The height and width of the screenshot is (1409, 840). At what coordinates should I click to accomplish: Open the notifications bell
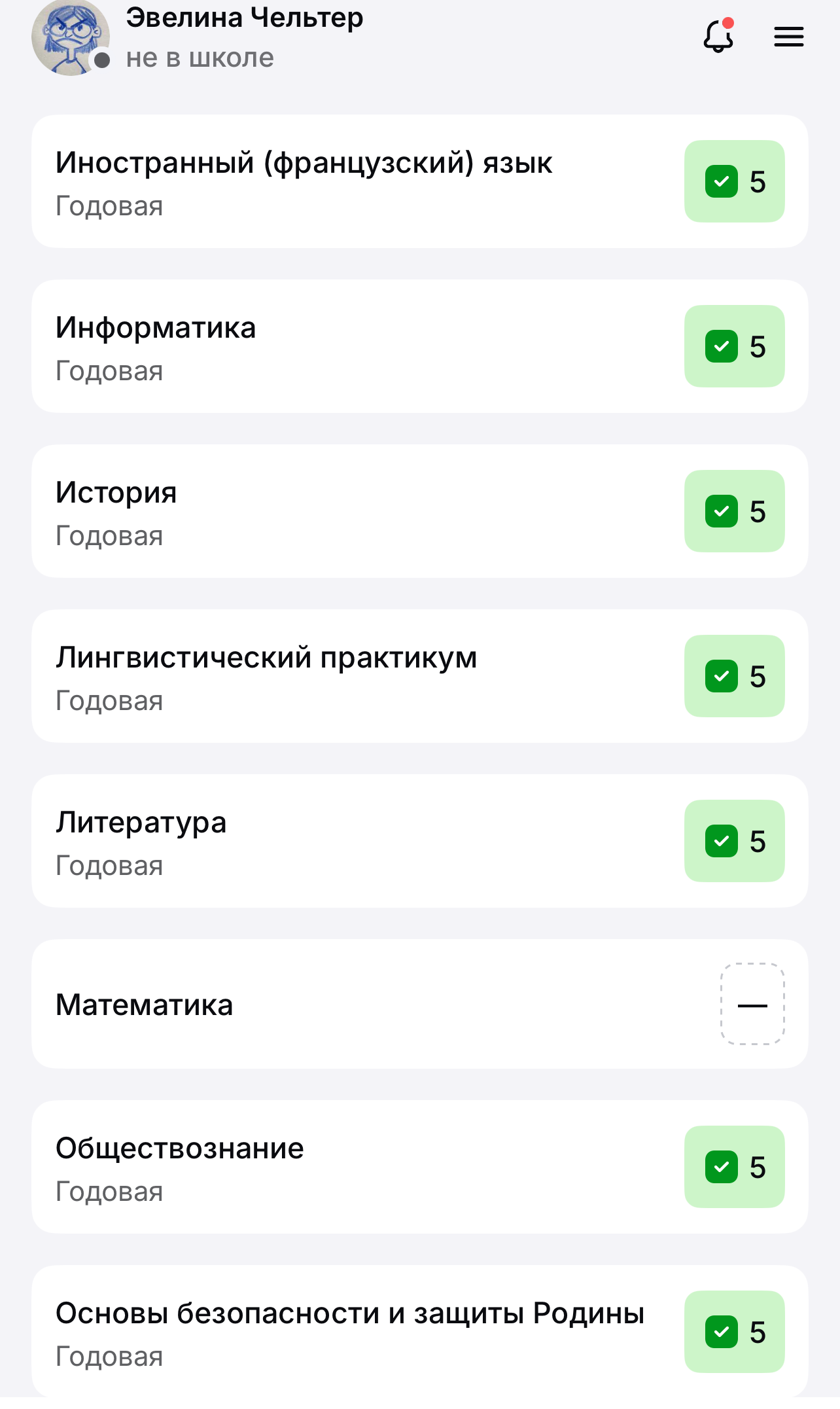coord(718,36)
